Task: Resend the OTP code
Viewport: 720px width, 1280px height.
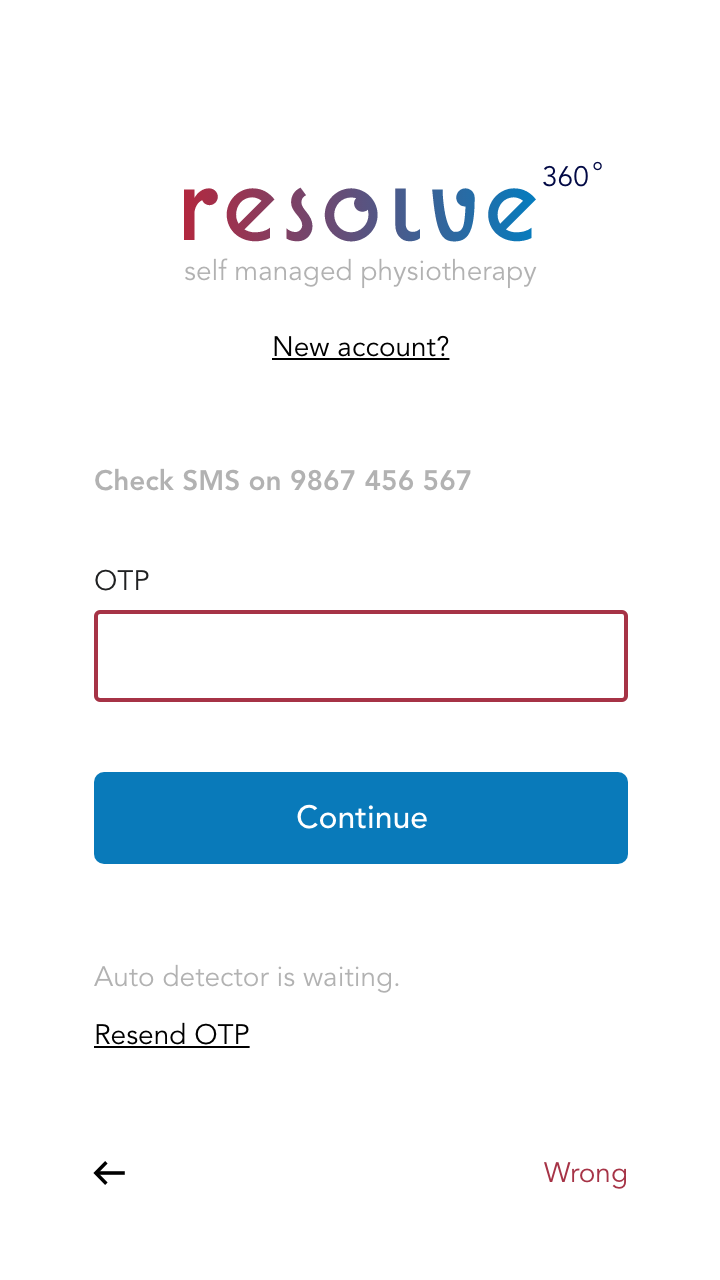Action: pyautogui.click(x=172, y=1034)
